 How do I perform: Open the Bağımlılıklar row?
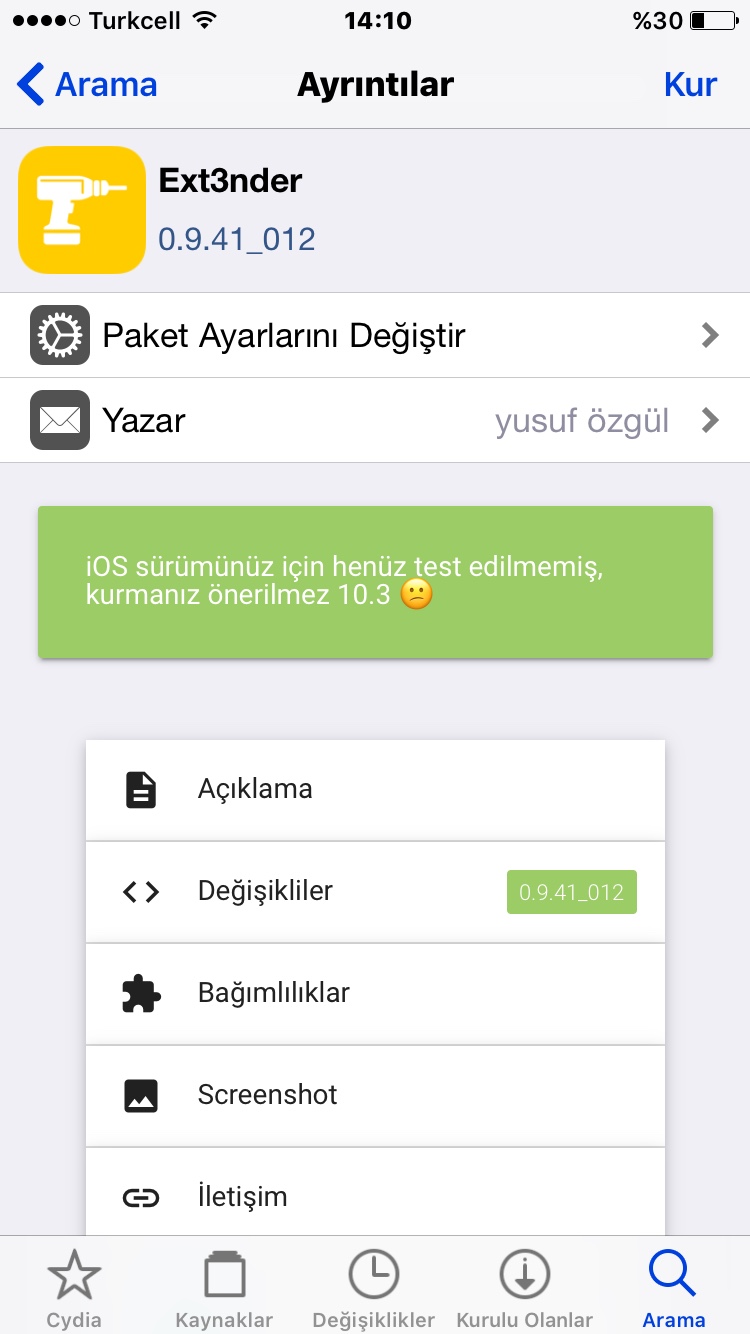(375, 994)
